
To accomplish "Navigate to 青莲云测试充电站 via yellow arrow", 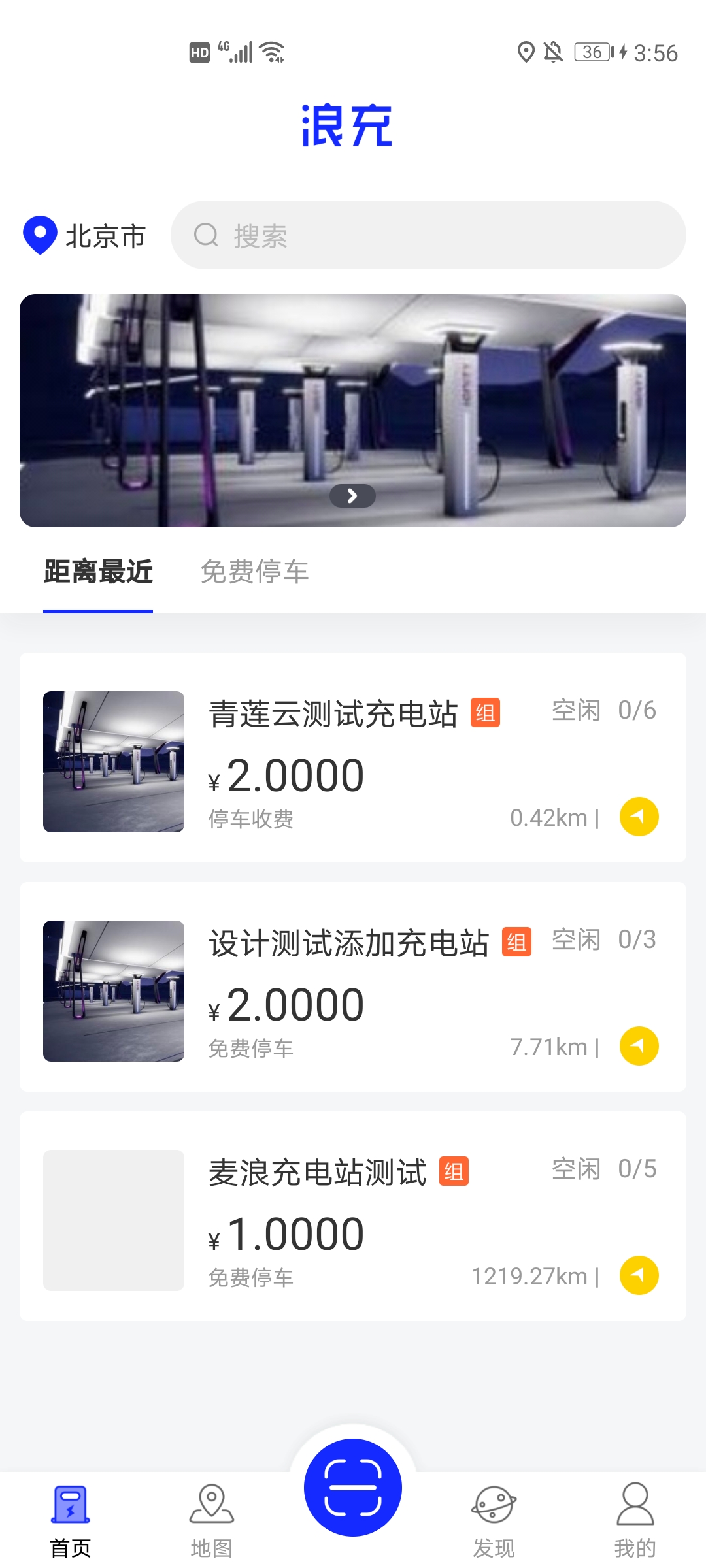I will pos(639,817).
